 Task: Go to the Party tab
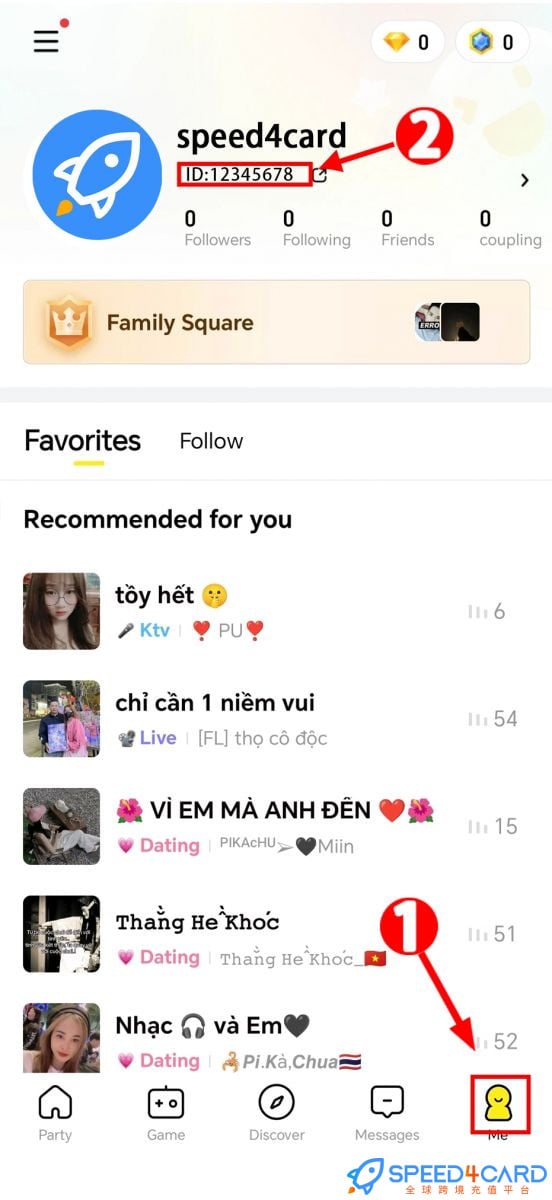tap(55, 1113)
